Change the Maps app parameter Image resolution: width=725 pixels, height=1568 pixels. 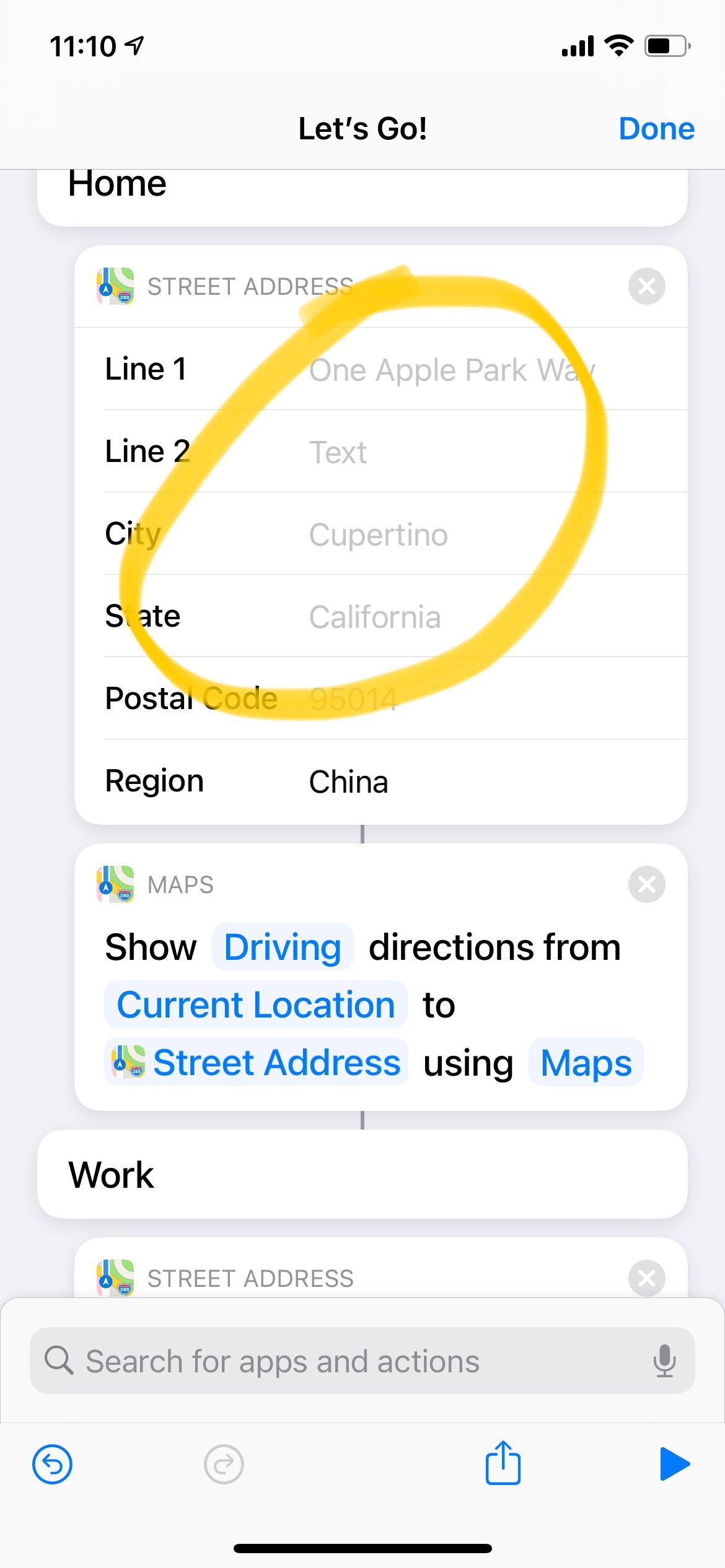(x=586, y=1063)
